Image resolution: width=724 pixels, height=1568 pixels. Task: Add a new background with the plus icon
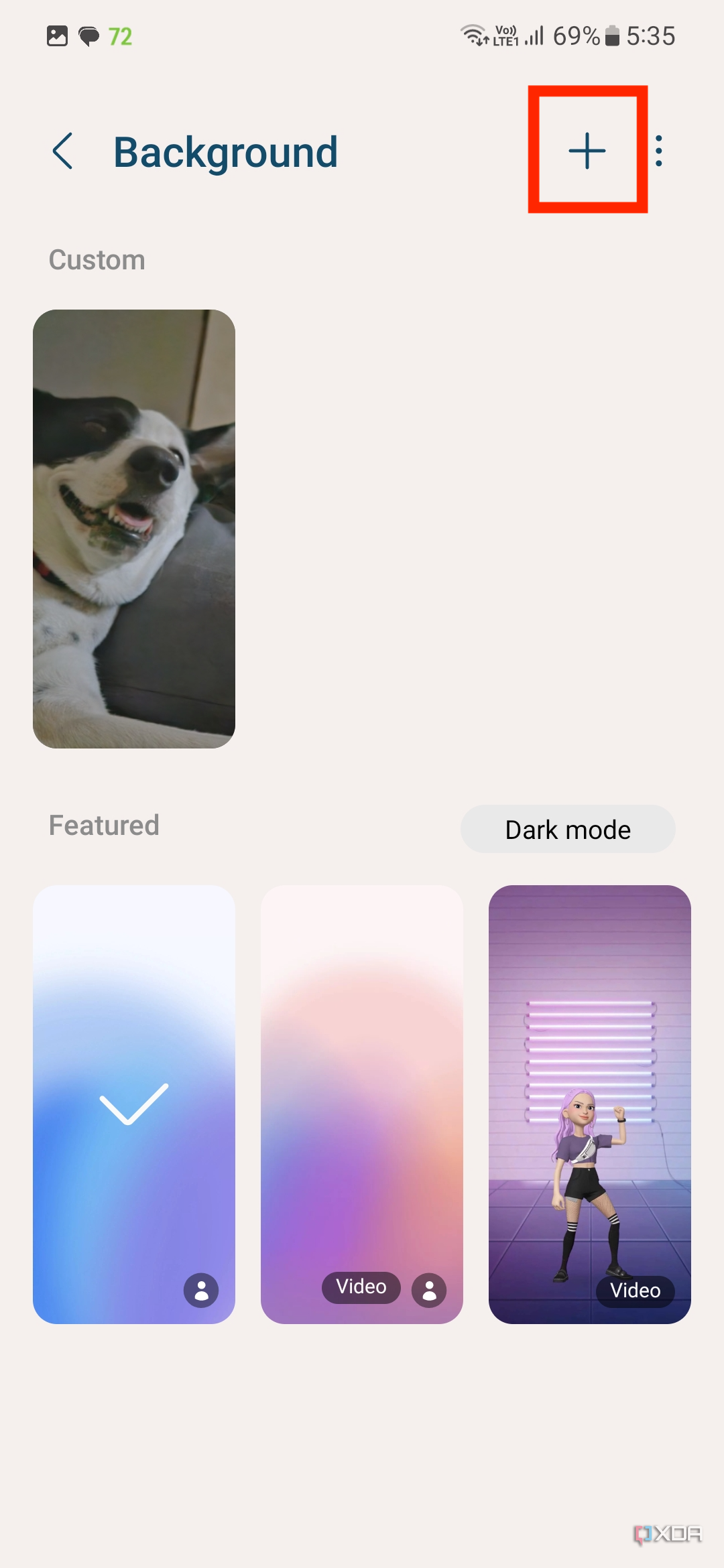[x=587, y=151]
